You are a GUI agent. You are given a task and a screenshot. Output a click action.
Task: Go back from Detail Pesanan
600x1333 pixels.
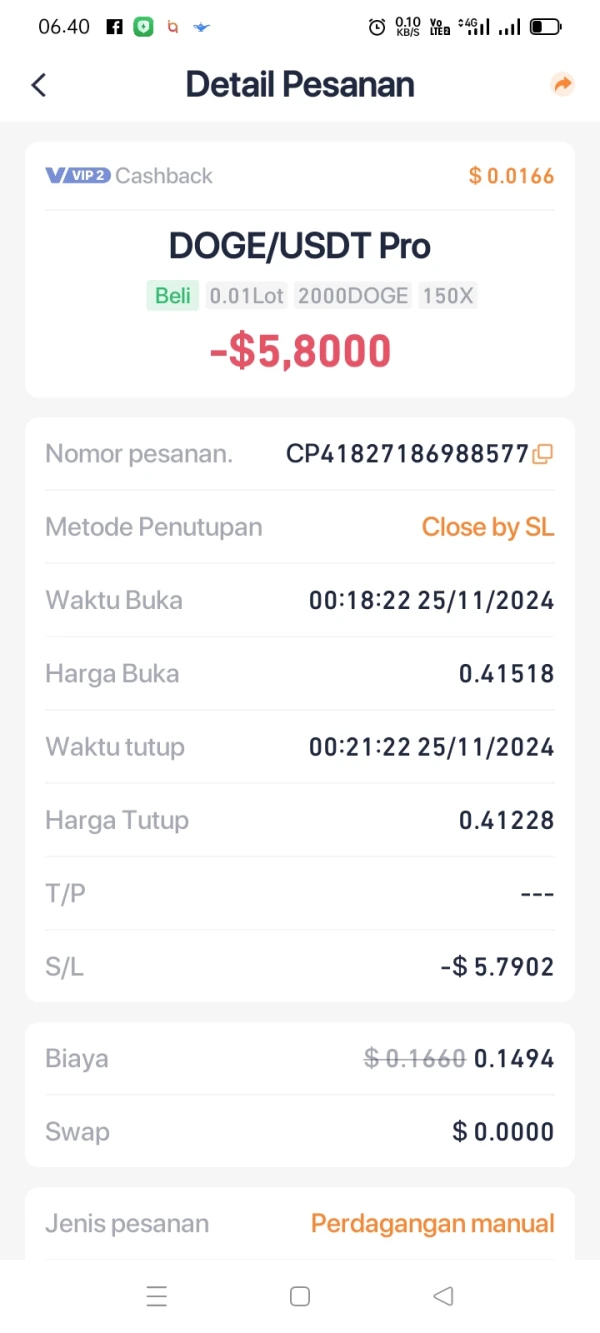[x=39, y=85]
